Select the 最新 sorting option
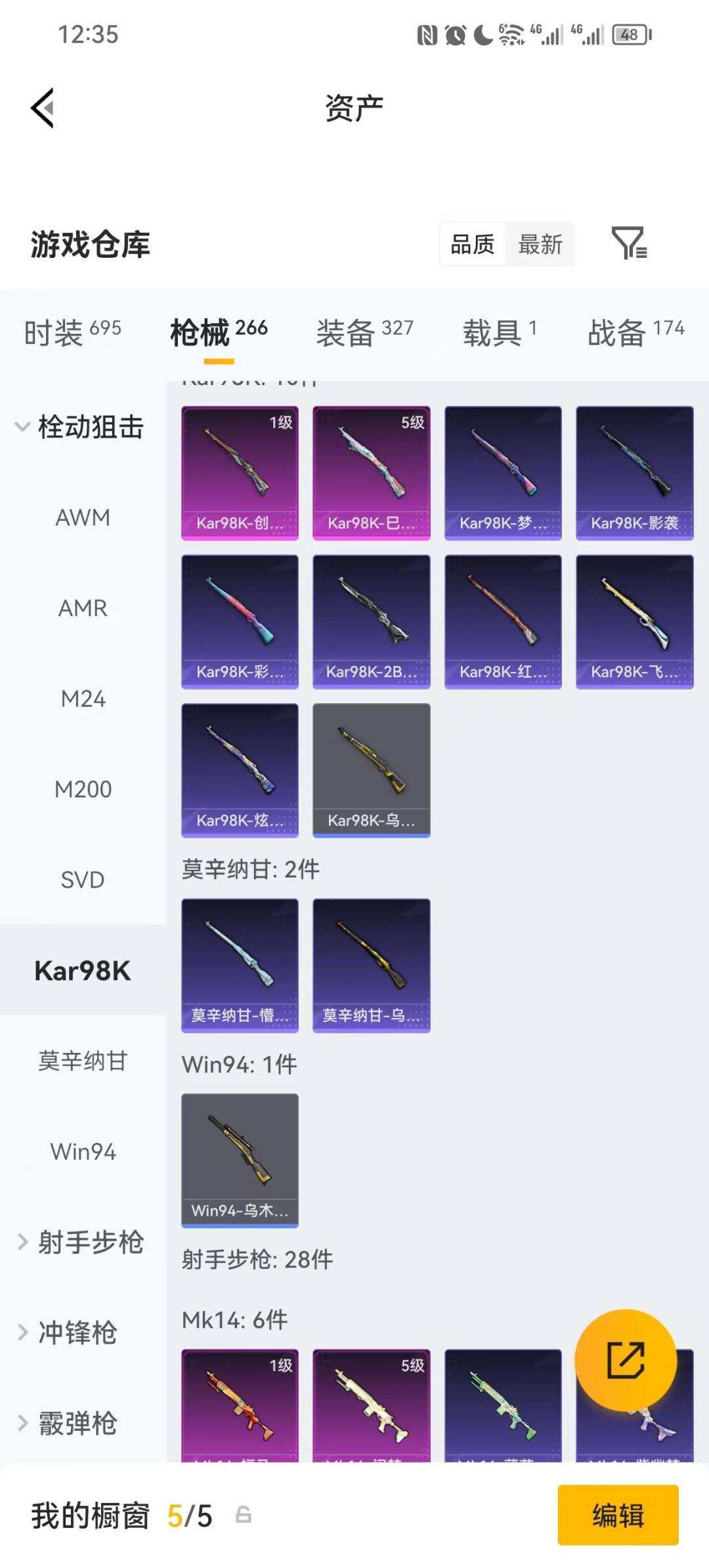Screen dimensions: 709x1568 pyautogui.click(x=540, y=243)
